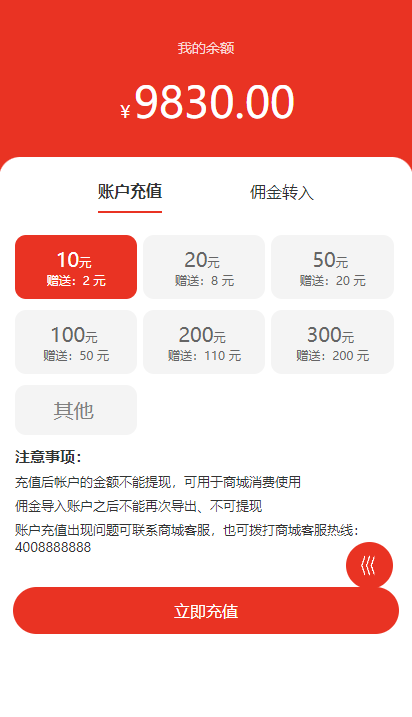This screenshot has width=412, height=717.
Task: Choose the 100元 recharge amount
Action: pos(76,342)
